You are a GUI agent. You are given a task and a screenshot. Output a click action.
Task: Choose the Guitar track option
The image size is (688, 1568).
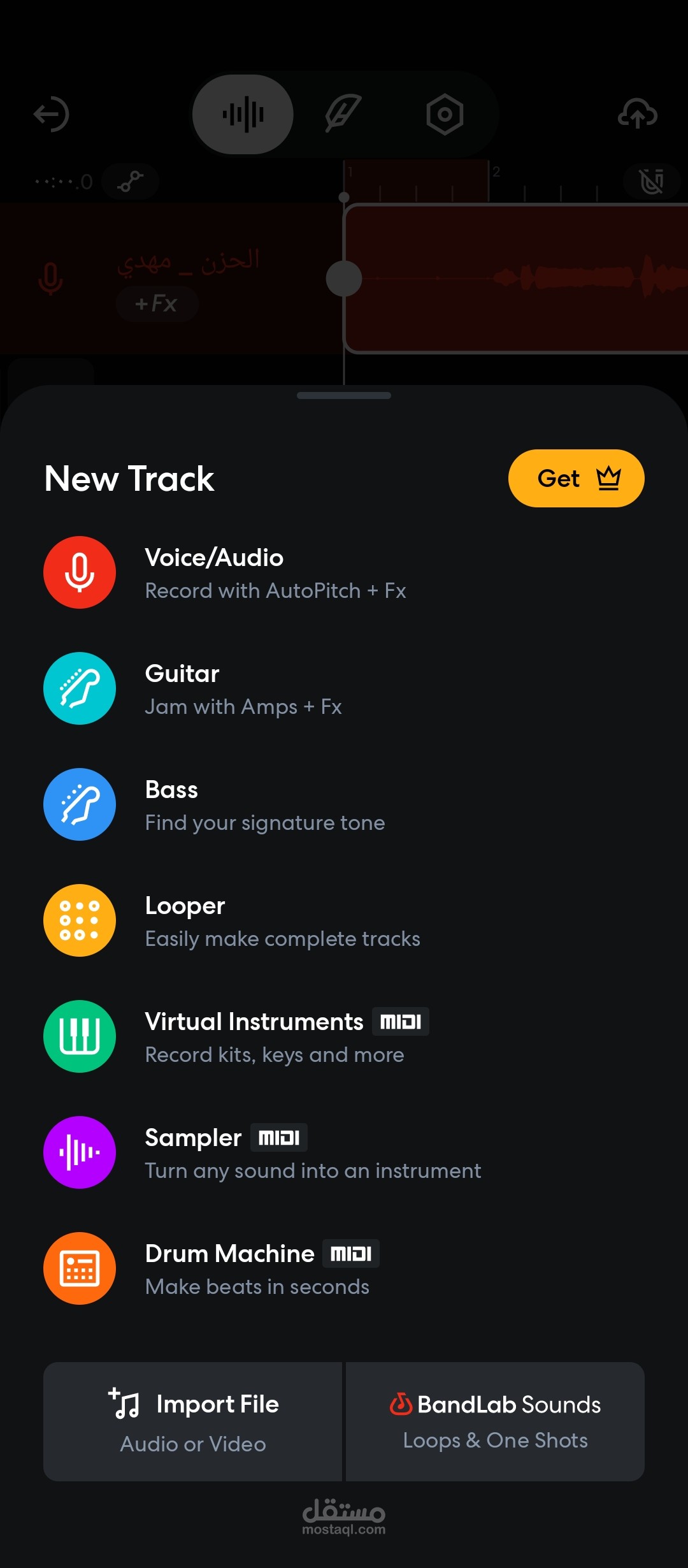point(344,688)
